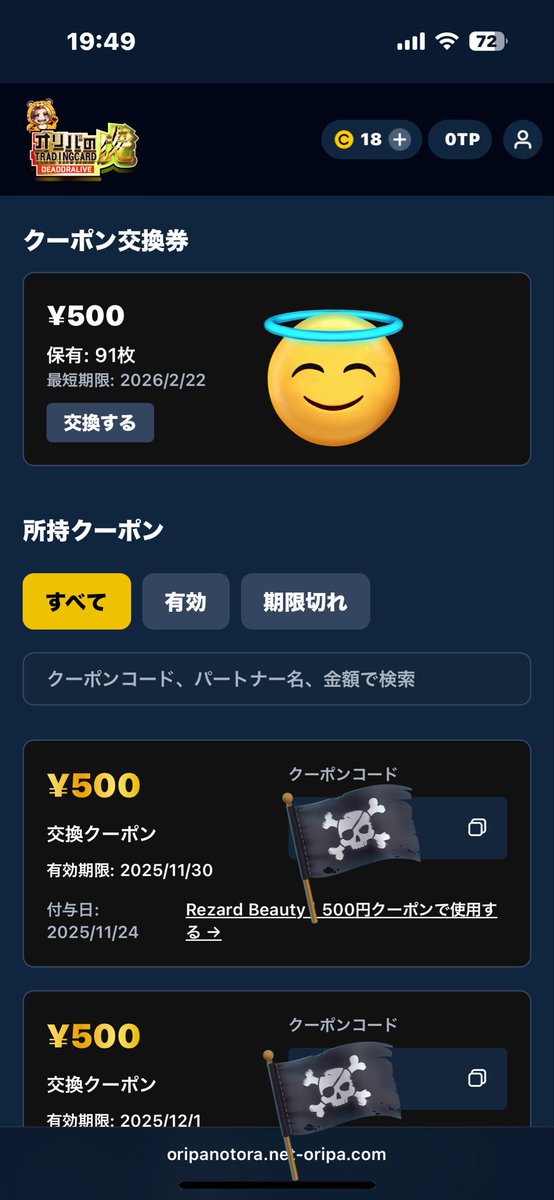
Task: Open the user profile icon
Action: tap(522, 140)
